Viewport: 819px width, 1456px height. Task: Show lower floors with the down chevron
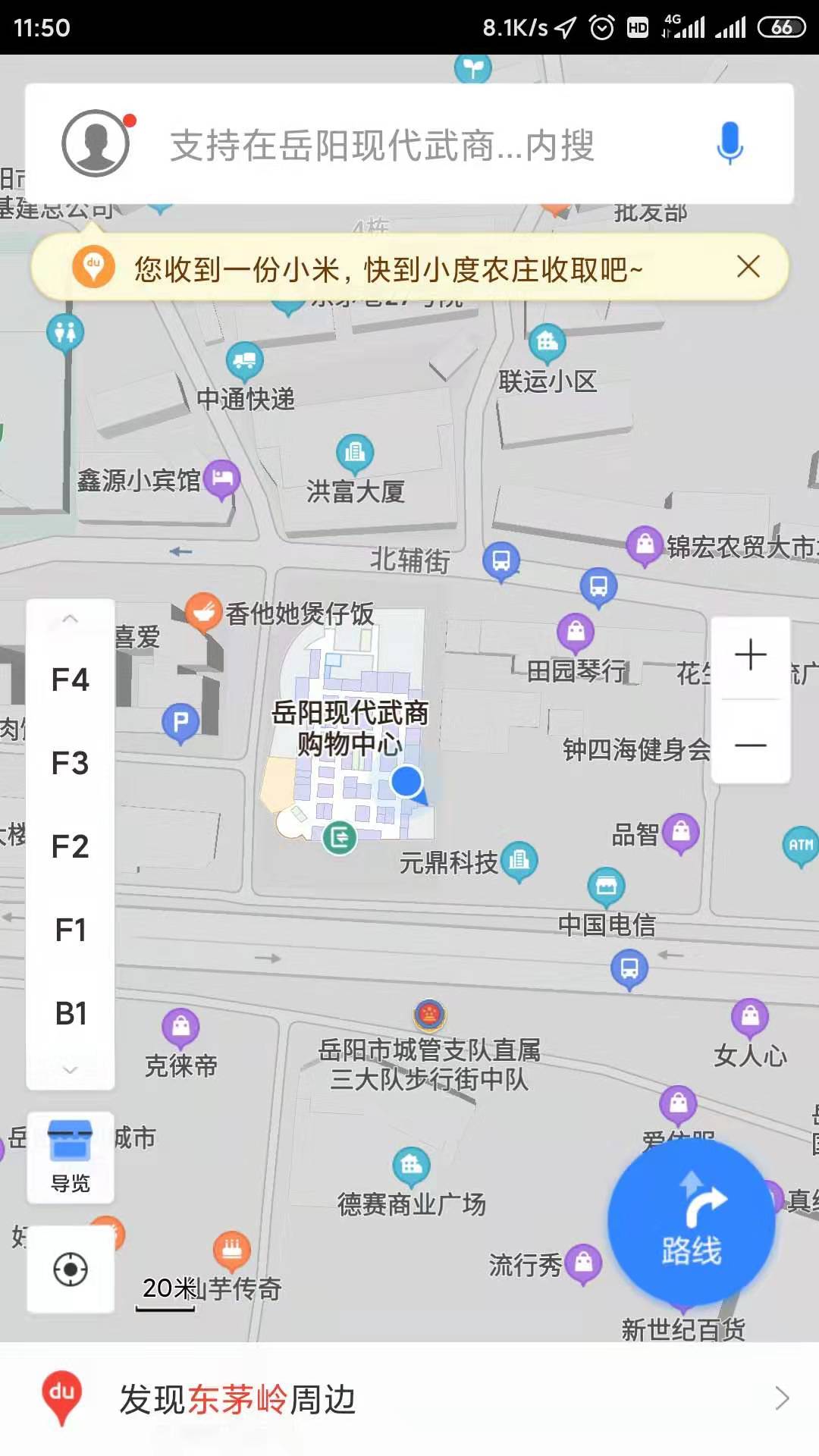pos(71,1069)
